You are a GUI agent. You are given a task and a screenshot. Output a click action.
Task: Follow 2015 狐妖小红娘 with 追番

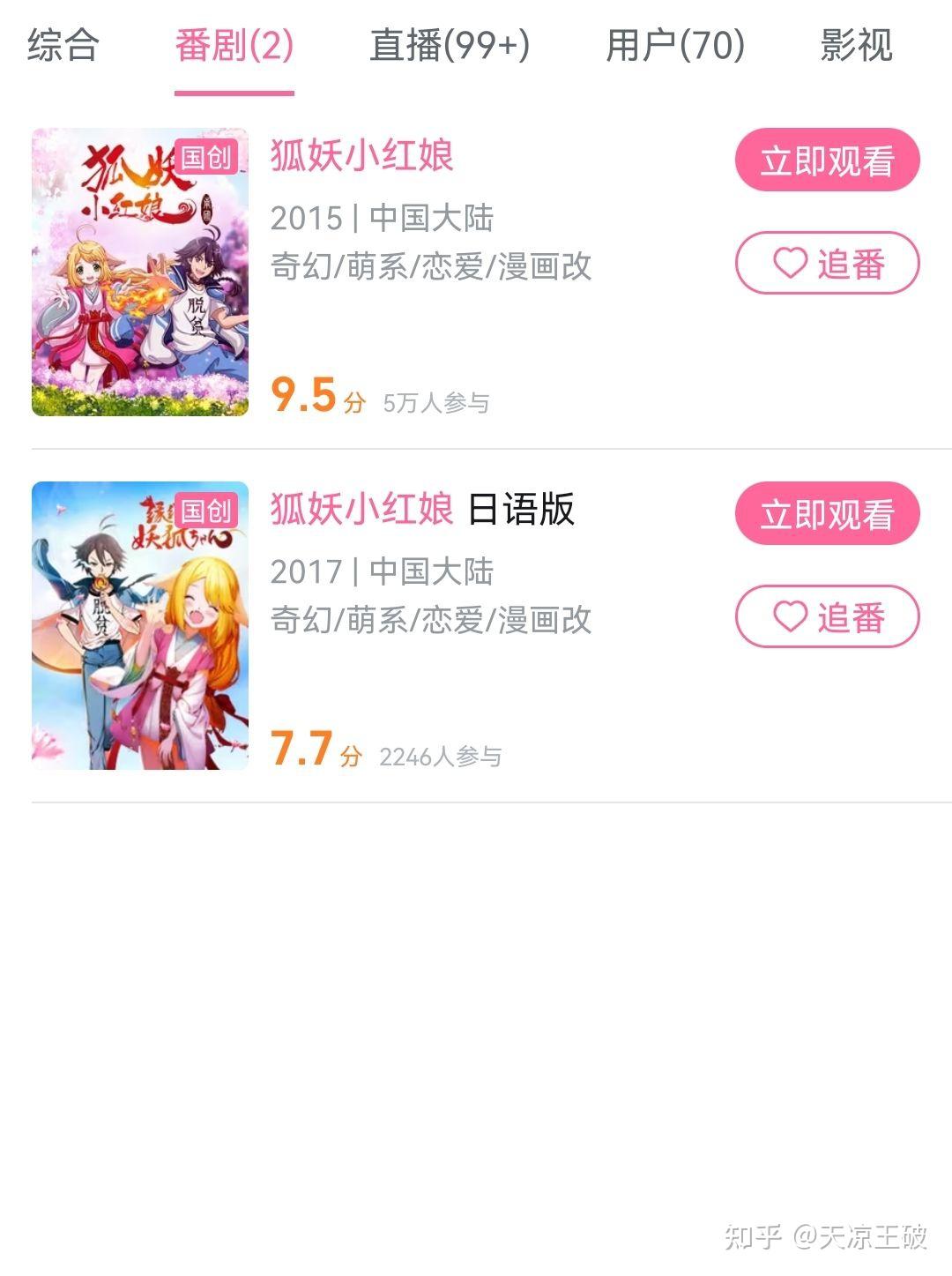tap(827, 263)
